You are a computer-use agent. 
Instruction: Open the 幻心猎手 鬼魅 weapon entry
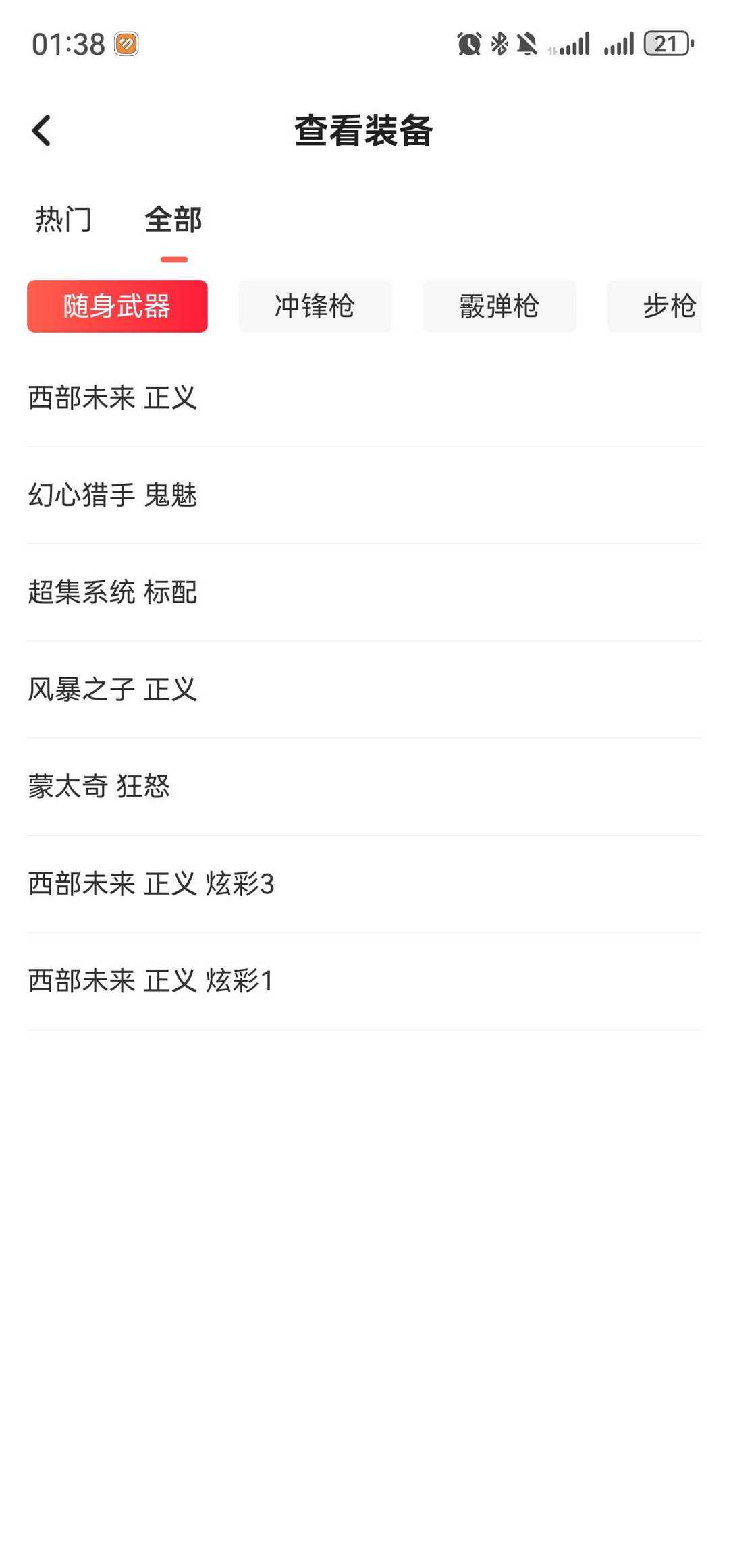[113, 495]
